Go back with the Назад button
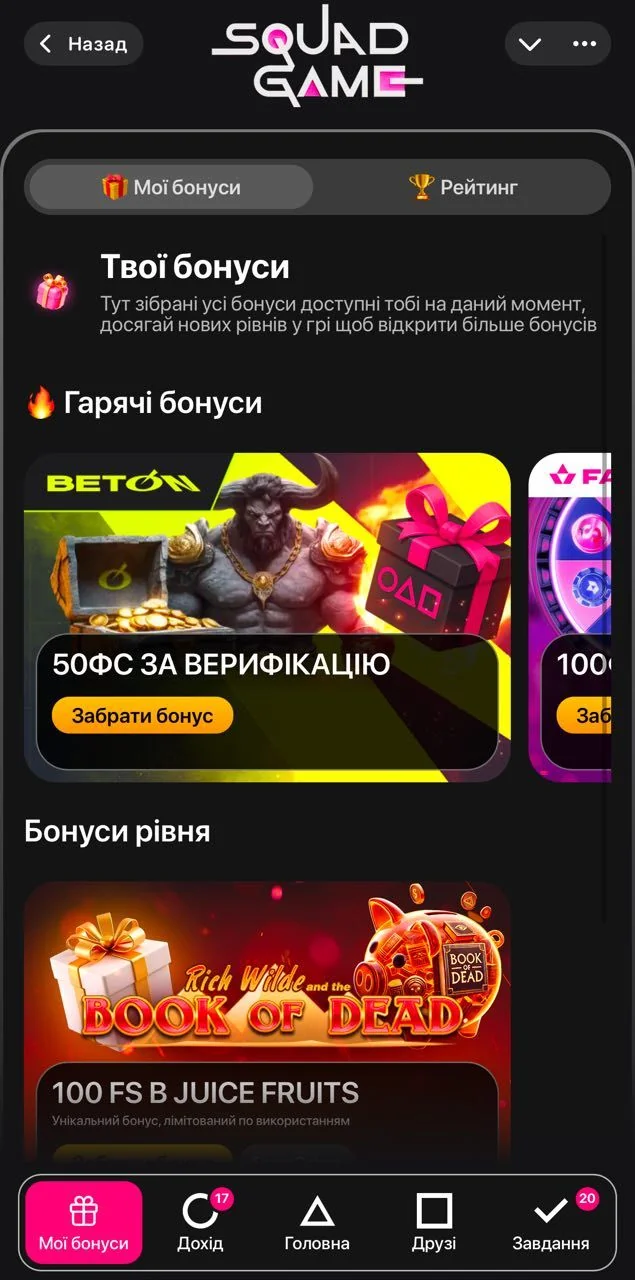Viewport: 635px width, 1280px height. 84,44
